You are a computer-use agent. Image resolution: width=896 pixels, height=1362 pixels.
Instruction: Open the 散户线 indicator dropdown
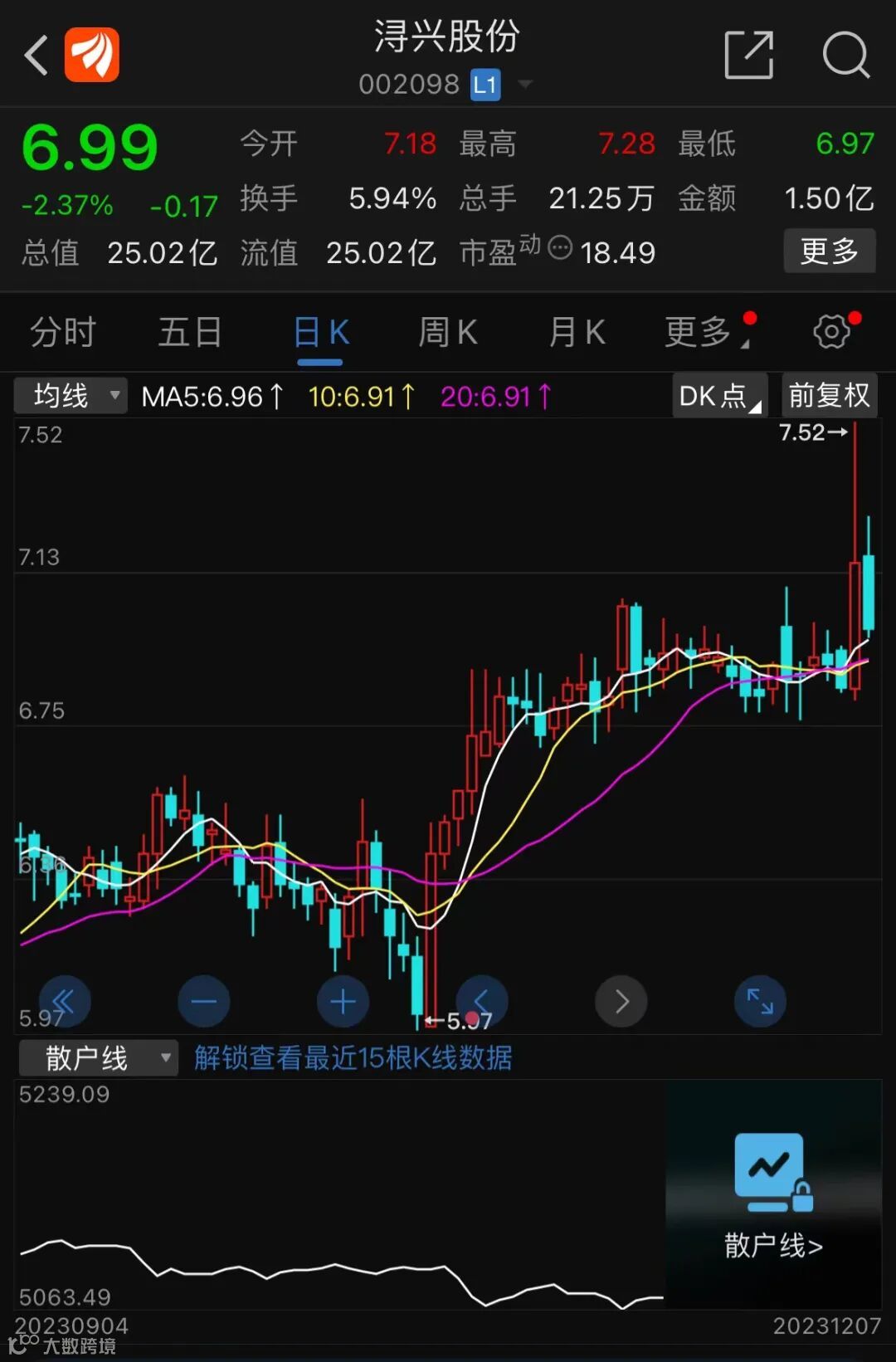click(98, 1058)
